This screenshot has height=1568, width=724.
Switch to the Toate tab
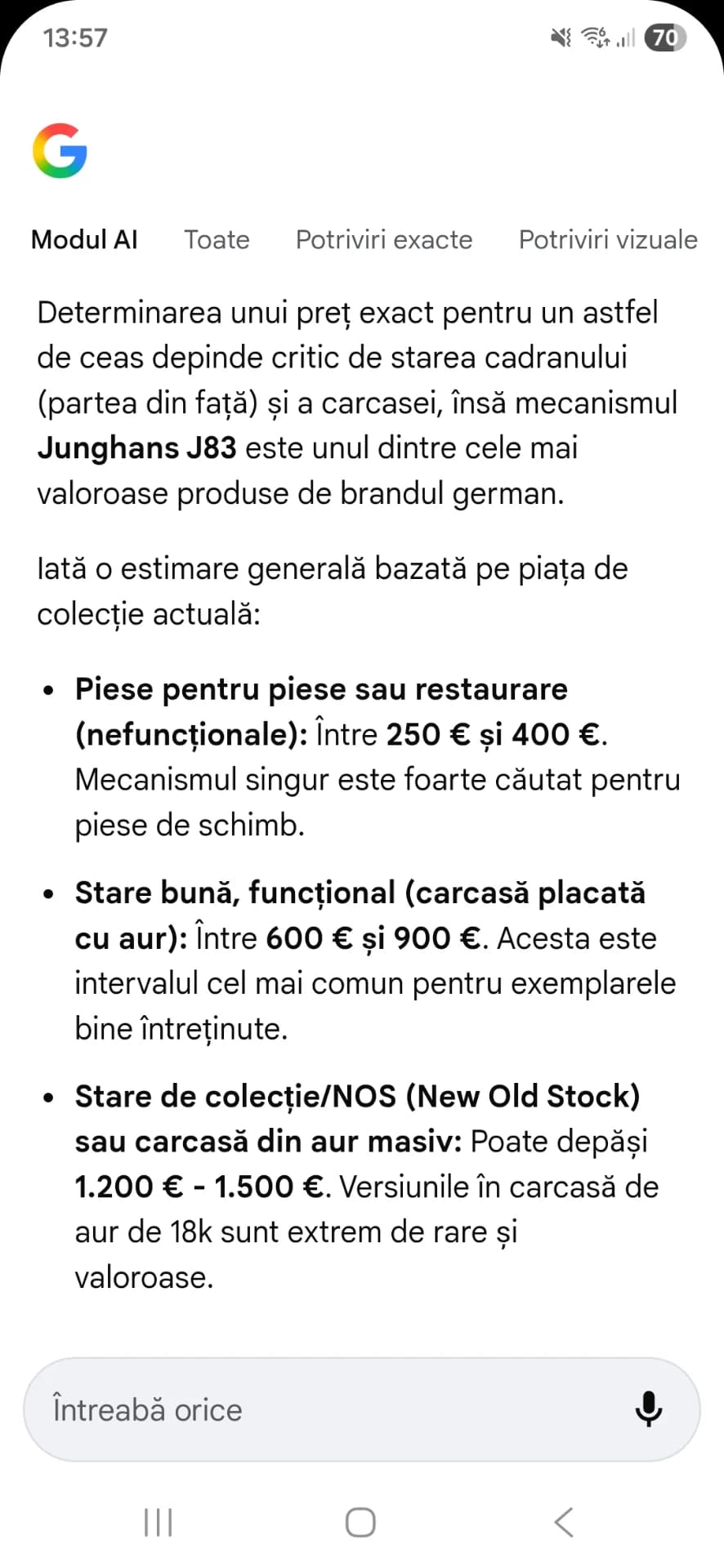(x=217, y=239)
